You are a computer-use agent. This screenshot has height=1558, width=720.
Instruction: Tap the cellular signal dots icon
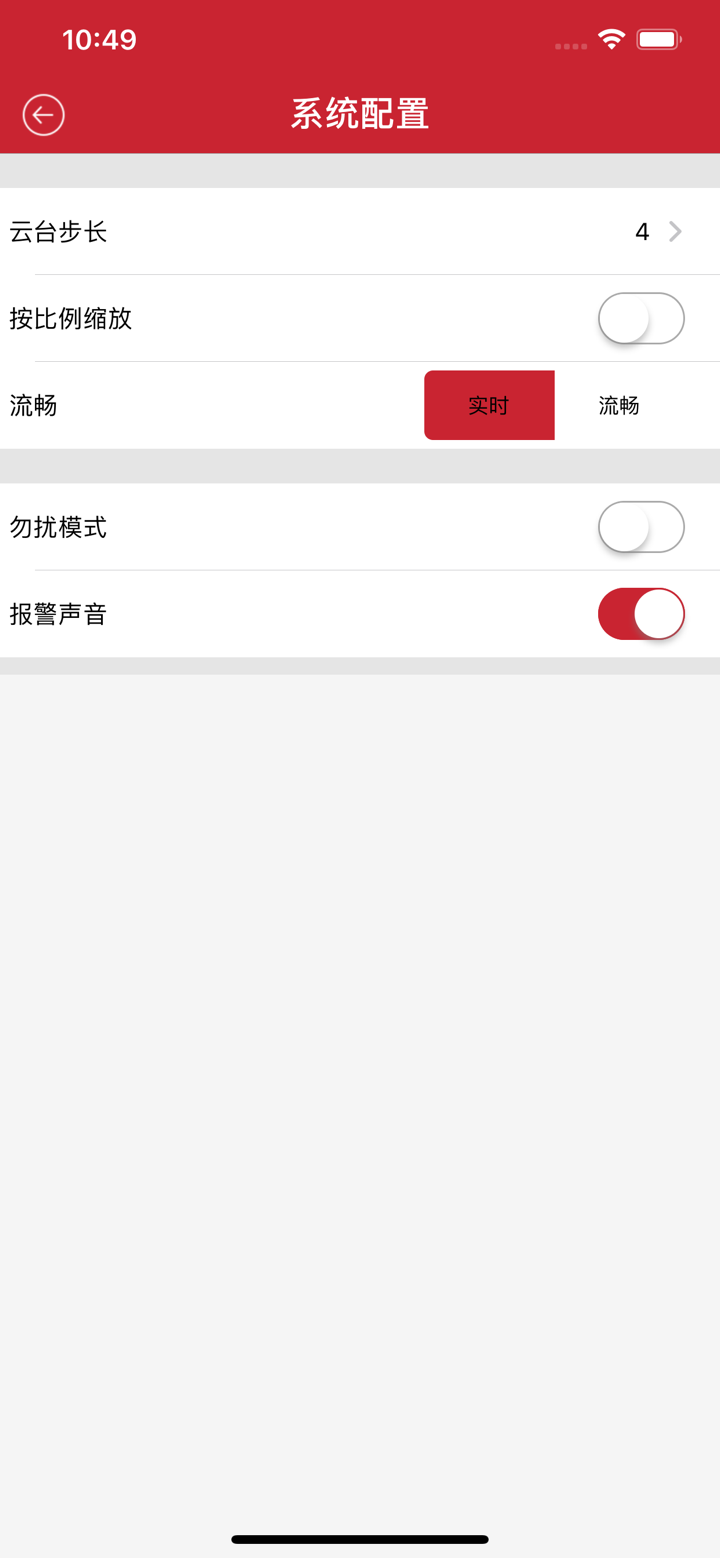point(570,45)
